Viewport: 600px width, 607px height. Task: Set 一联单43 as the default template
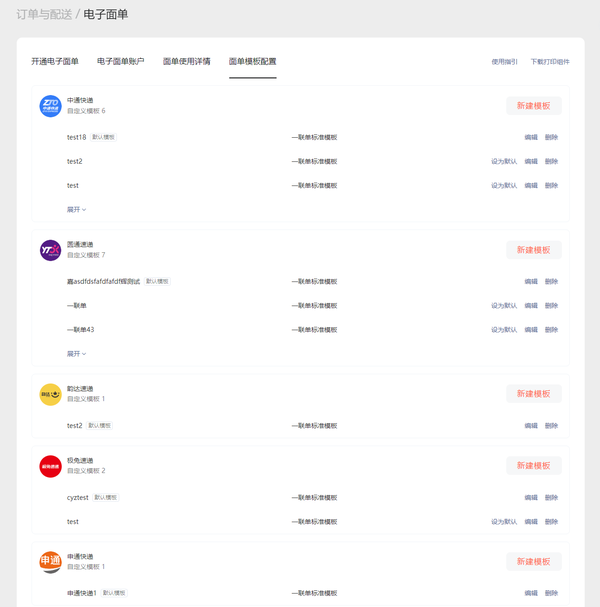tap(504, 330)
